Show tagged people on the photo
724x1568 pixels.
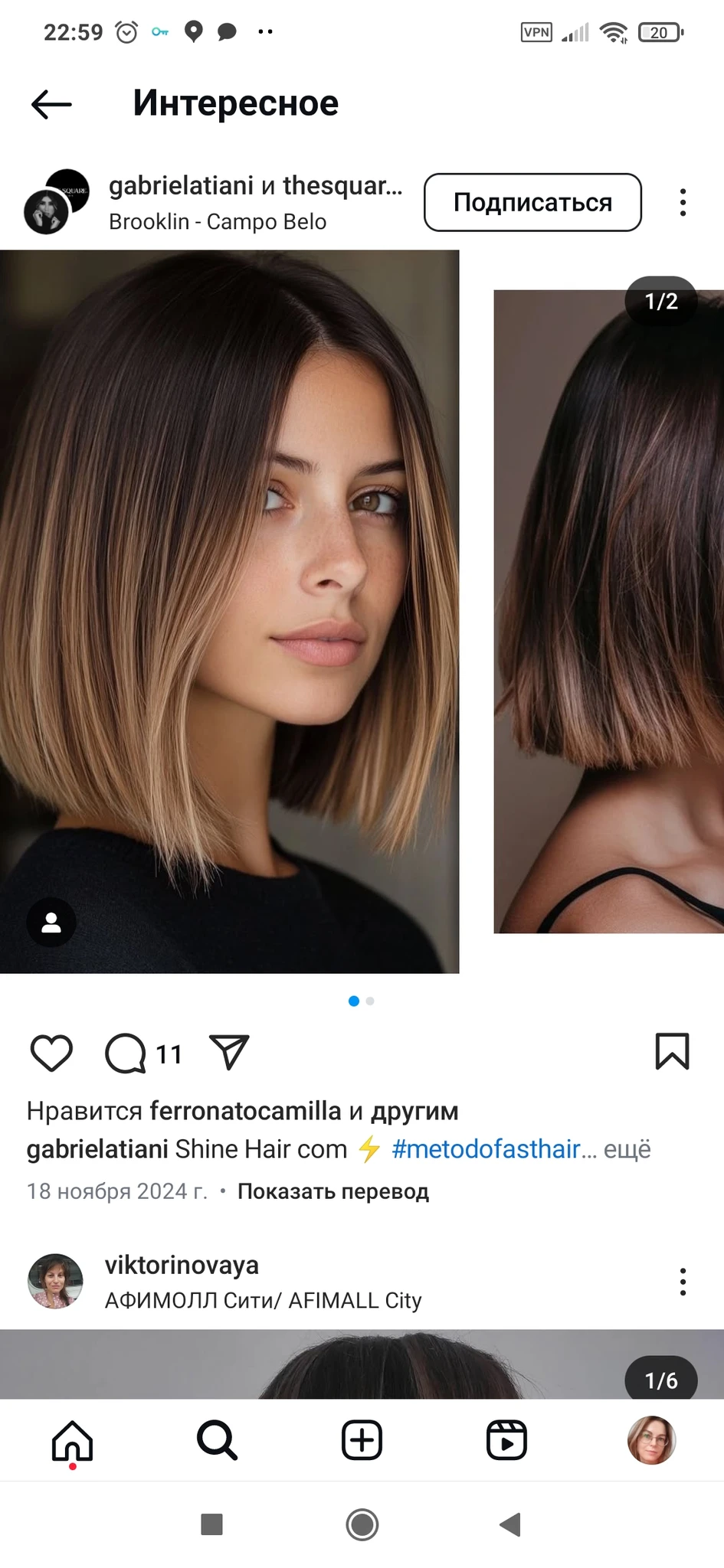pyautogui.click(x=51, y=923)
